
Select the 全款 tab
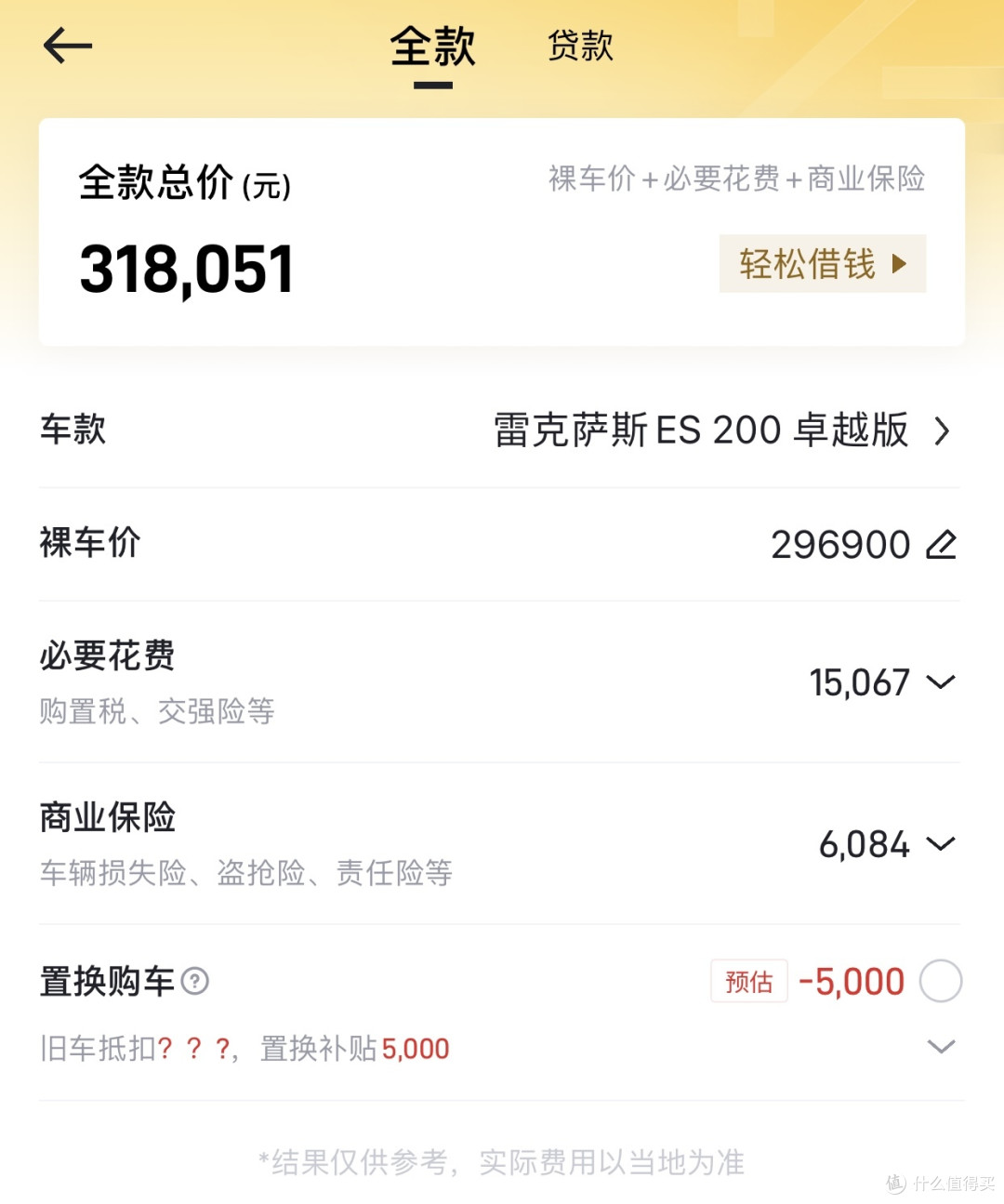(x=433, y=46)
